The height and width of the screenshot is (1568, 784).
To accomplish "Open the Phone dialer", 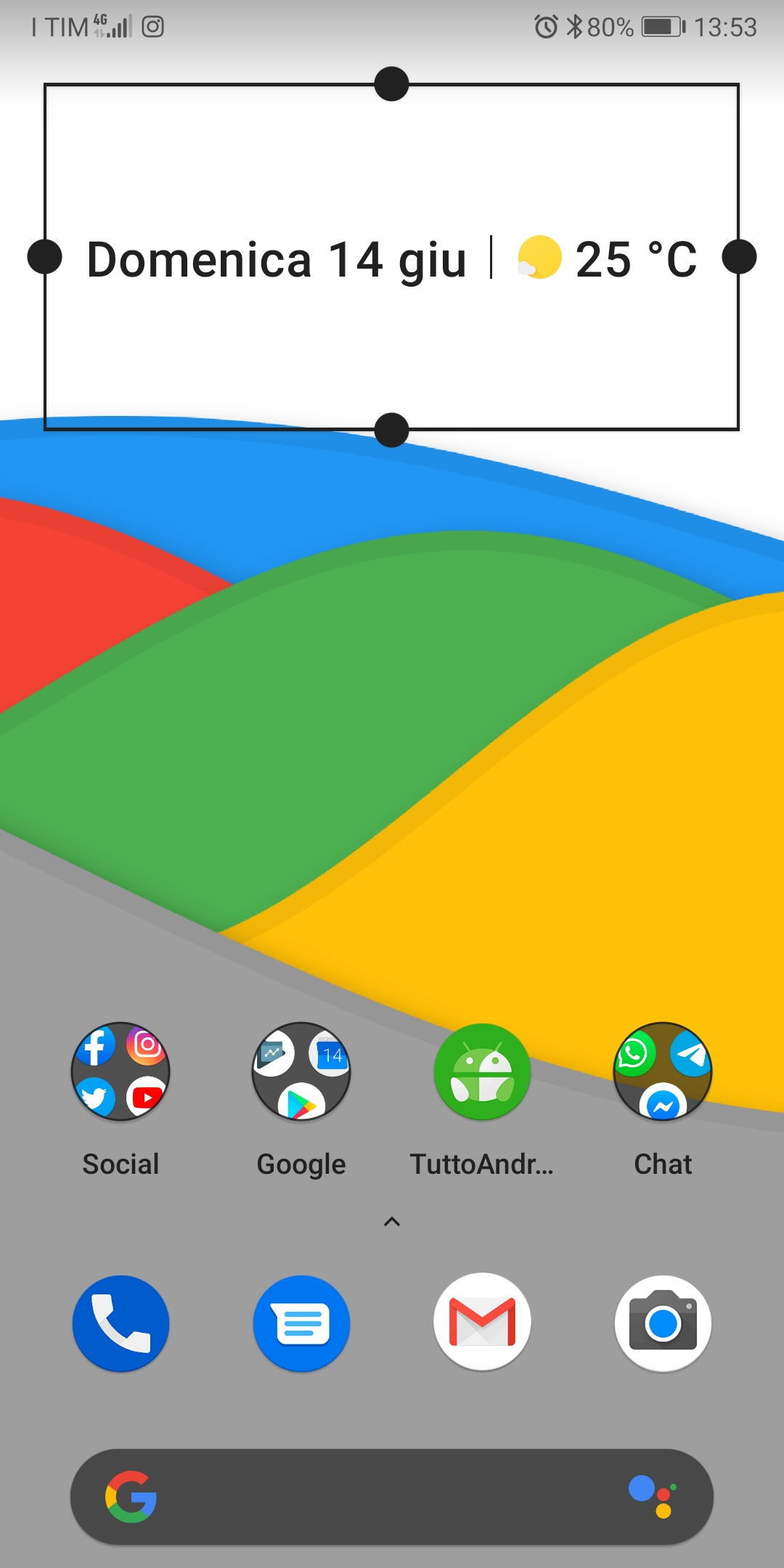I will tap(121, 1323).
